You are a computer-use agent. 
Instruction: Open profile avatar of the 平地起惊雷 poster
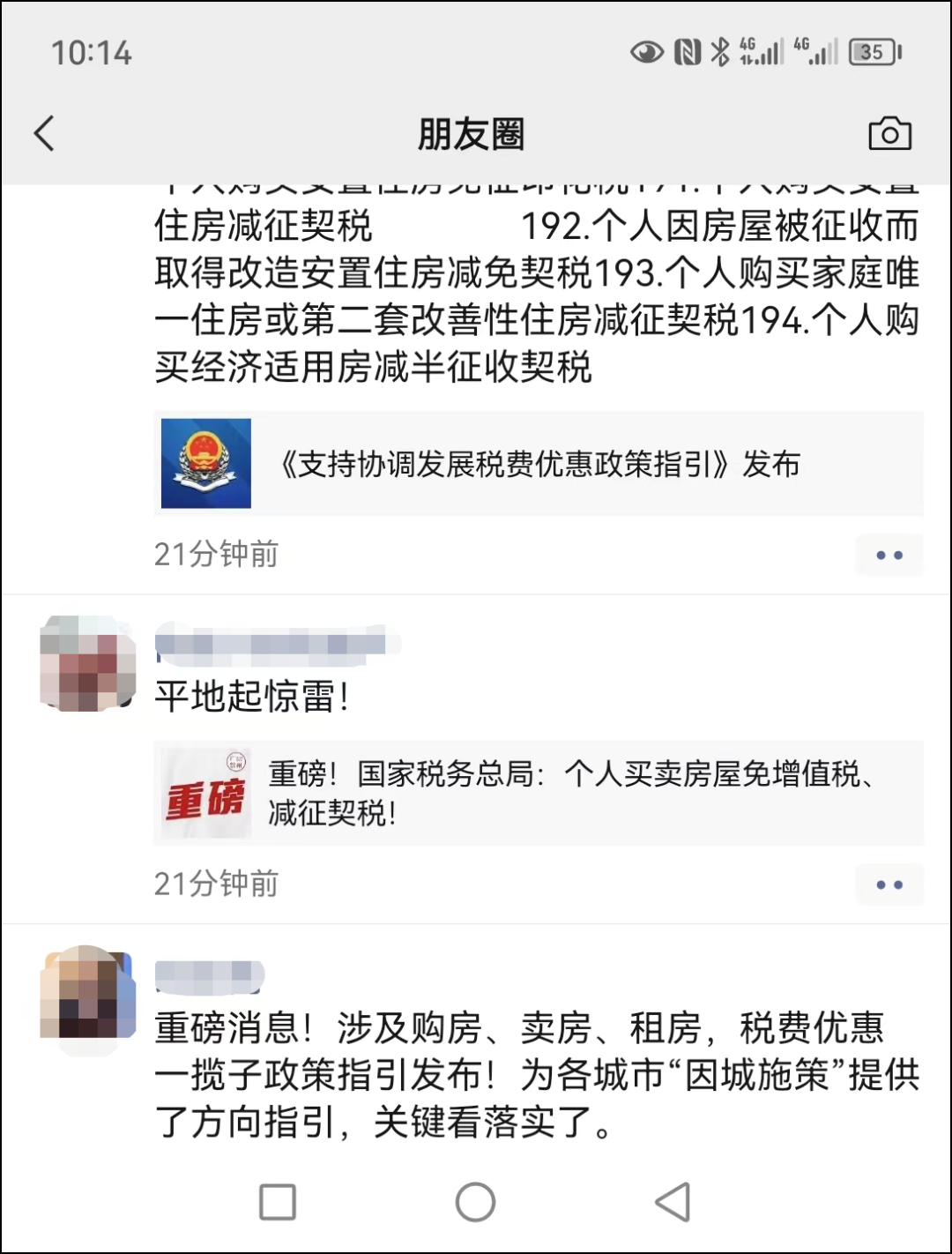[88, 663]
